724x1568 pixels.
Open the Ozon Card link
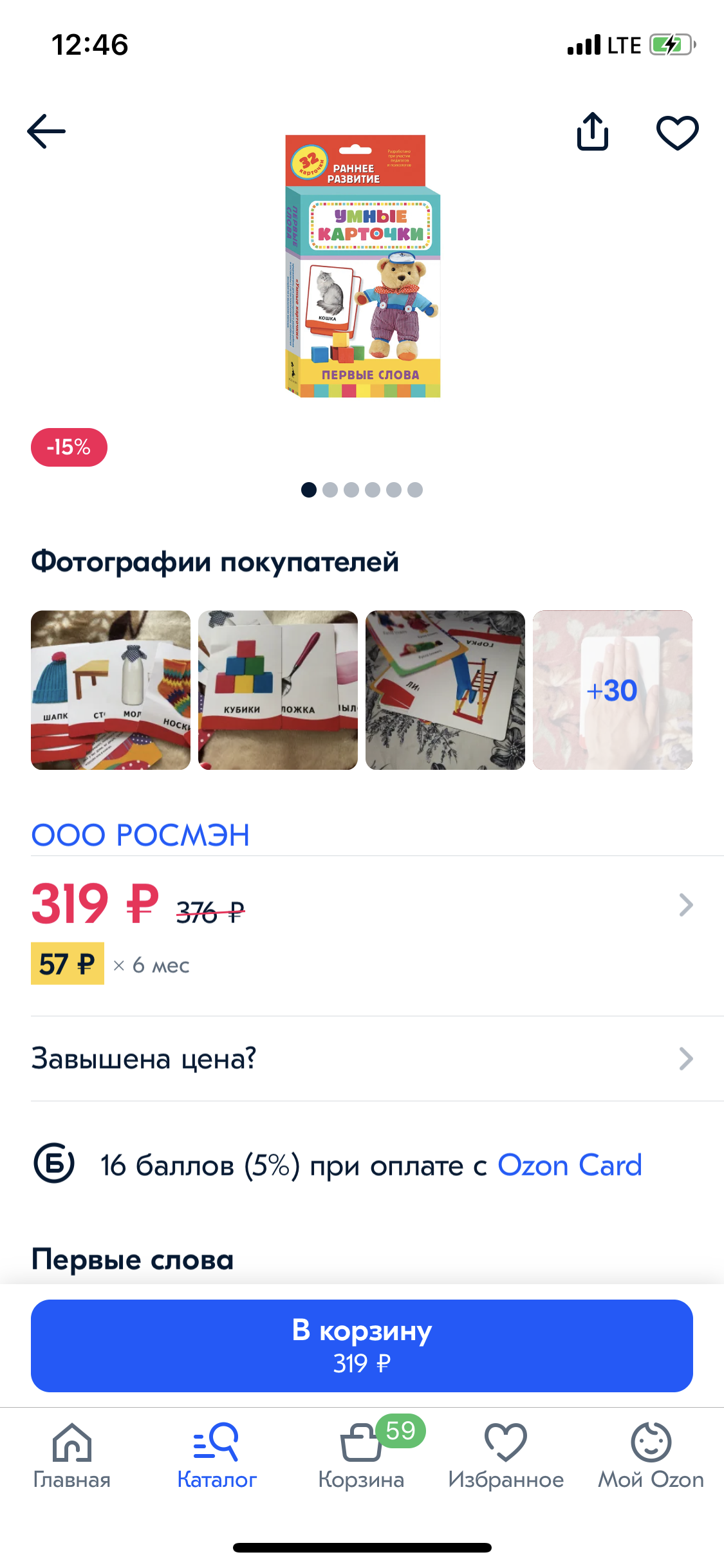click(570, 1165)
